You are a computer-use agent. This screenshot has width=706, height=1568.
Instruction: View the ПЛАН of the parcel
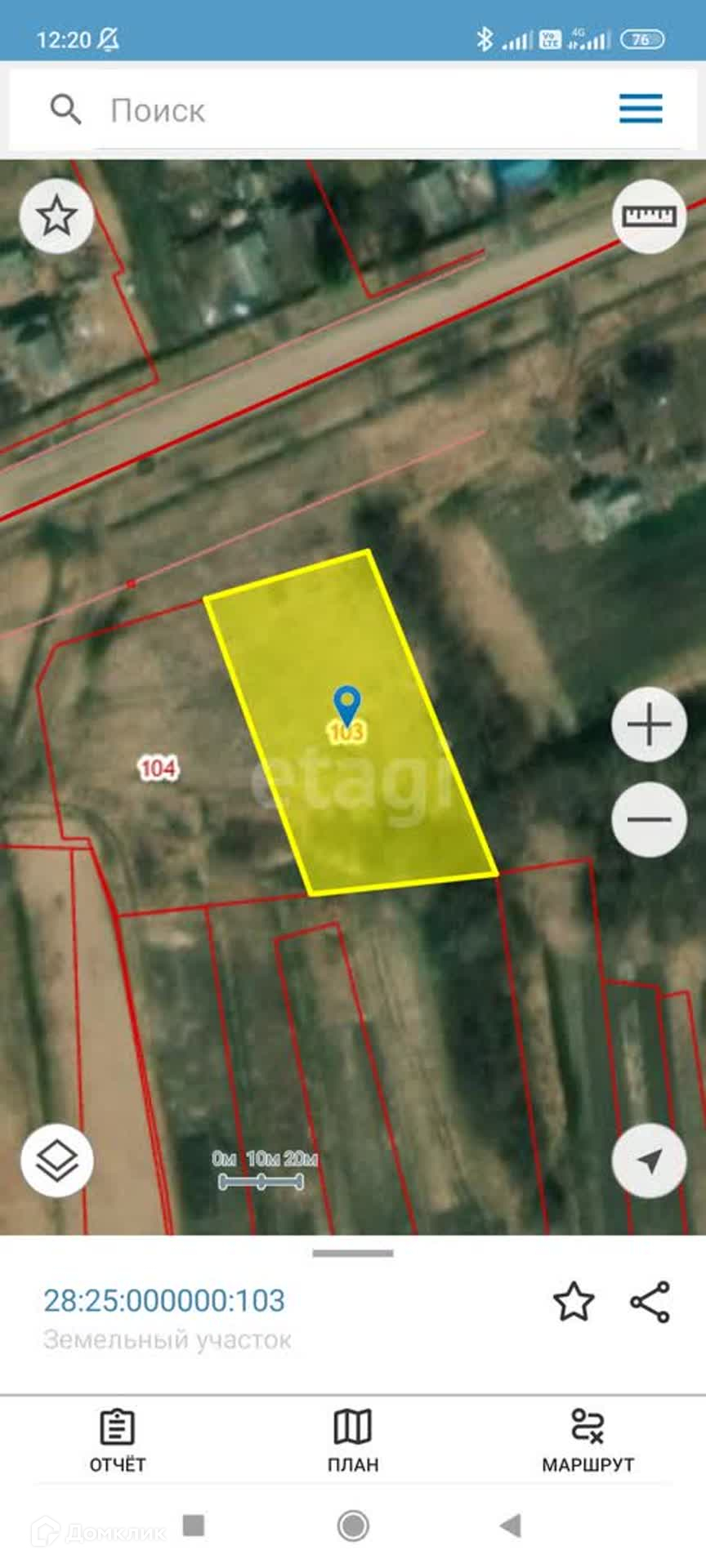353,1441
